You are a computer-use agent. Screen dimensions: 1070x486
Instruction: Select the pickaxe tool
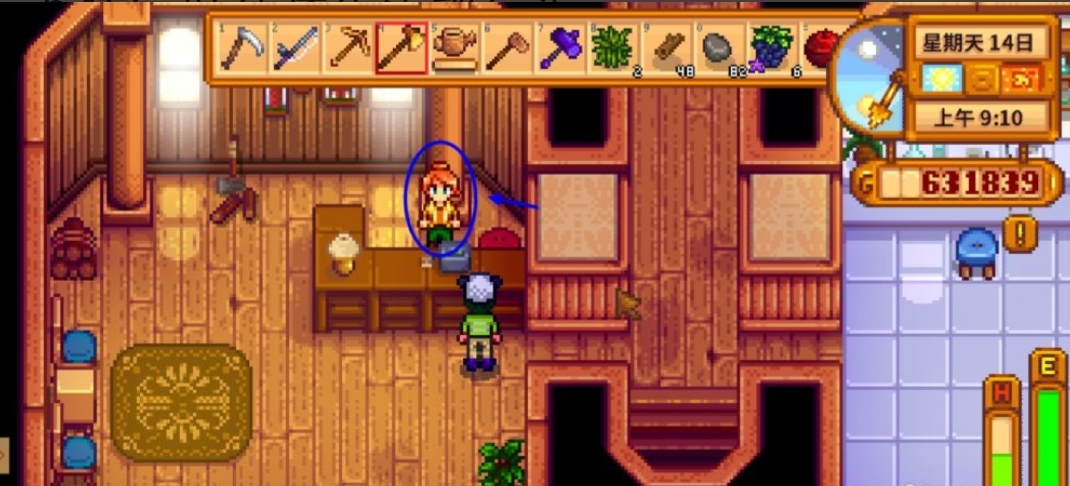pos(348,48)
